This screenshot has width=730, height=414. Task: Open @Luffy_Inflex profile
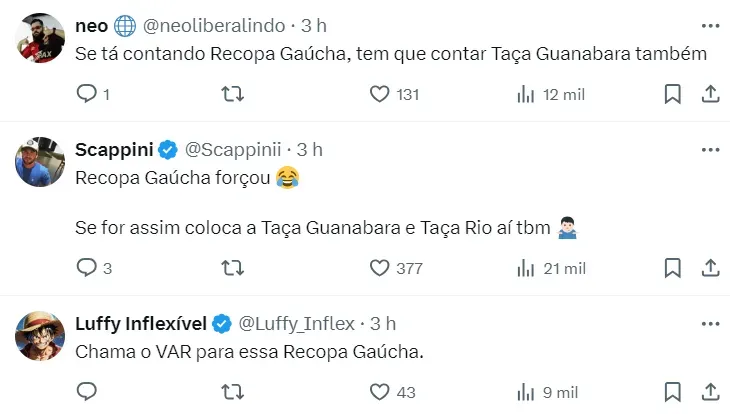click(297, 324)
